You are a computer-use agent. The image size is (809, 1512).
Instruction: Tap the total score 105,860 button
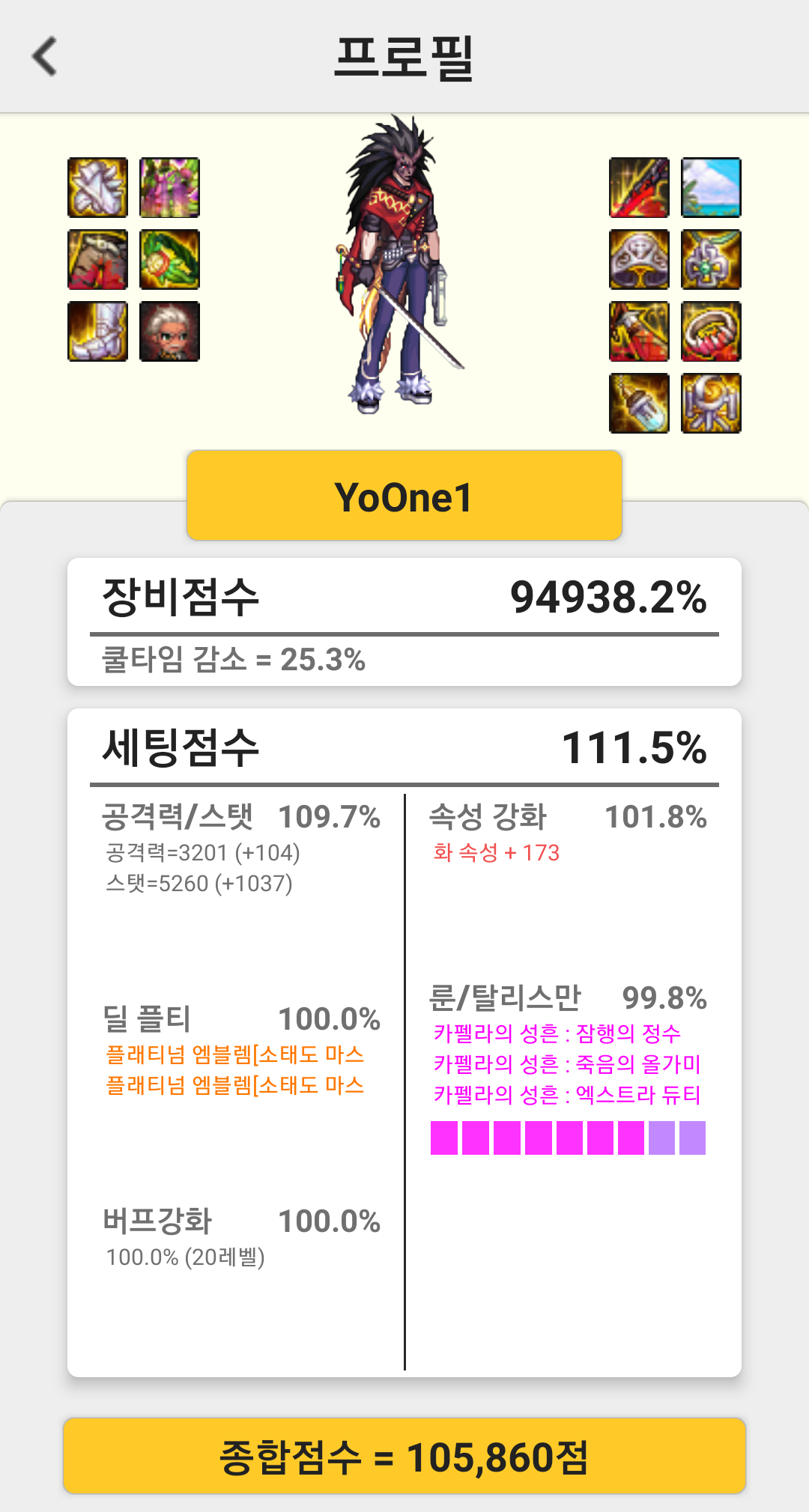click(404, 1456)
